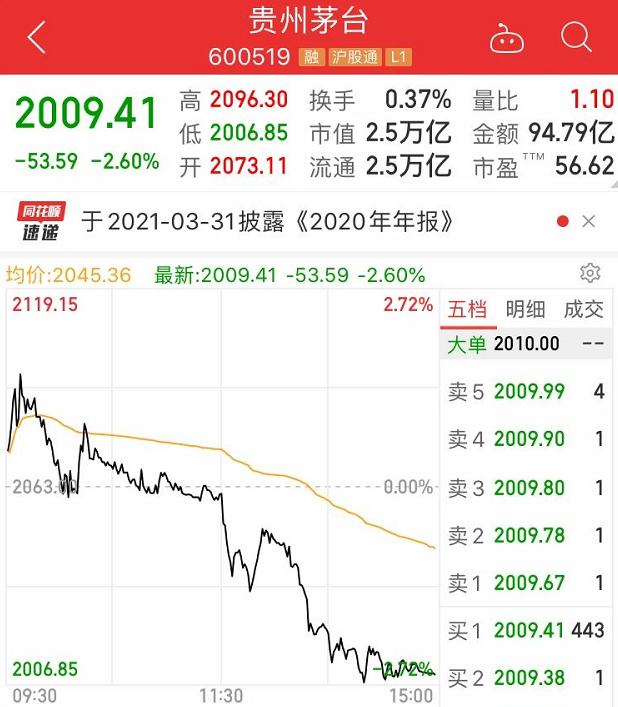This screenshot has width=618, height=707.
Task: Dismiss the 同花顺速递 banner
Action: click(589, 221)
